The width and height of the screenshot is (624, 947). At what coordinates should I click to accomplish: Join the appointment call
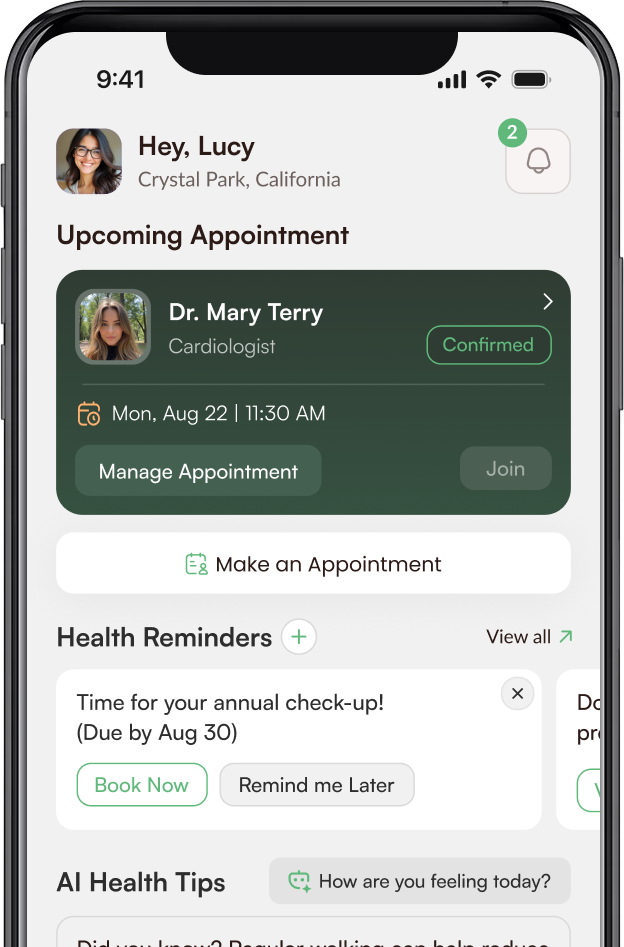pyautogui.click(x=505, y=468)
